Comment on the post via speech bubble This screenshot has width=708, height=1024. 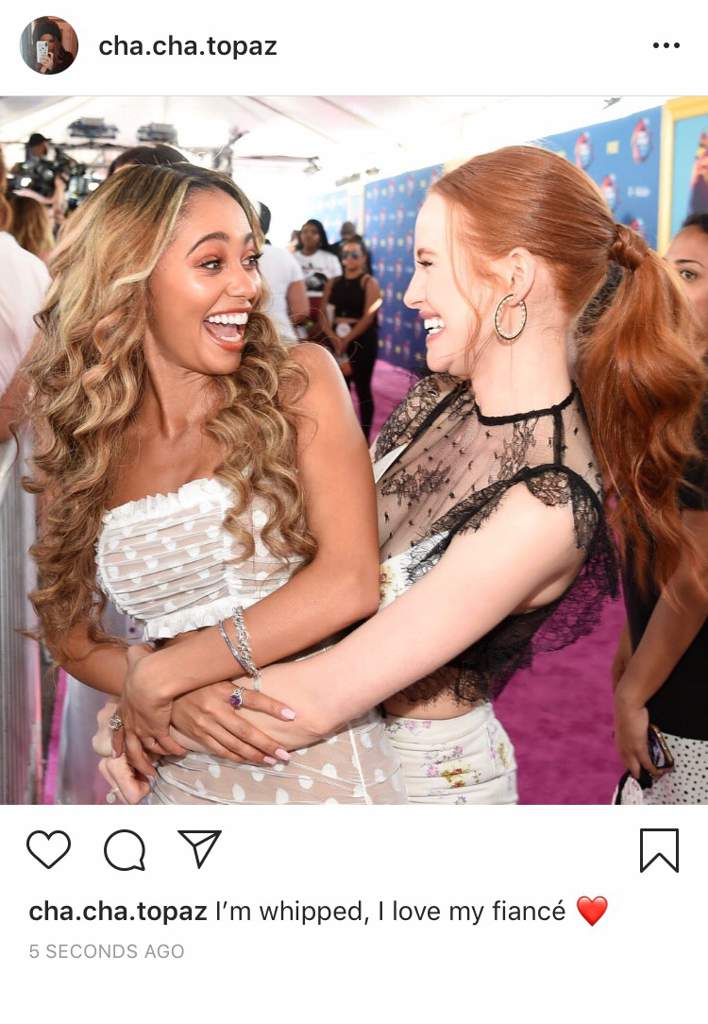(125, 850)
